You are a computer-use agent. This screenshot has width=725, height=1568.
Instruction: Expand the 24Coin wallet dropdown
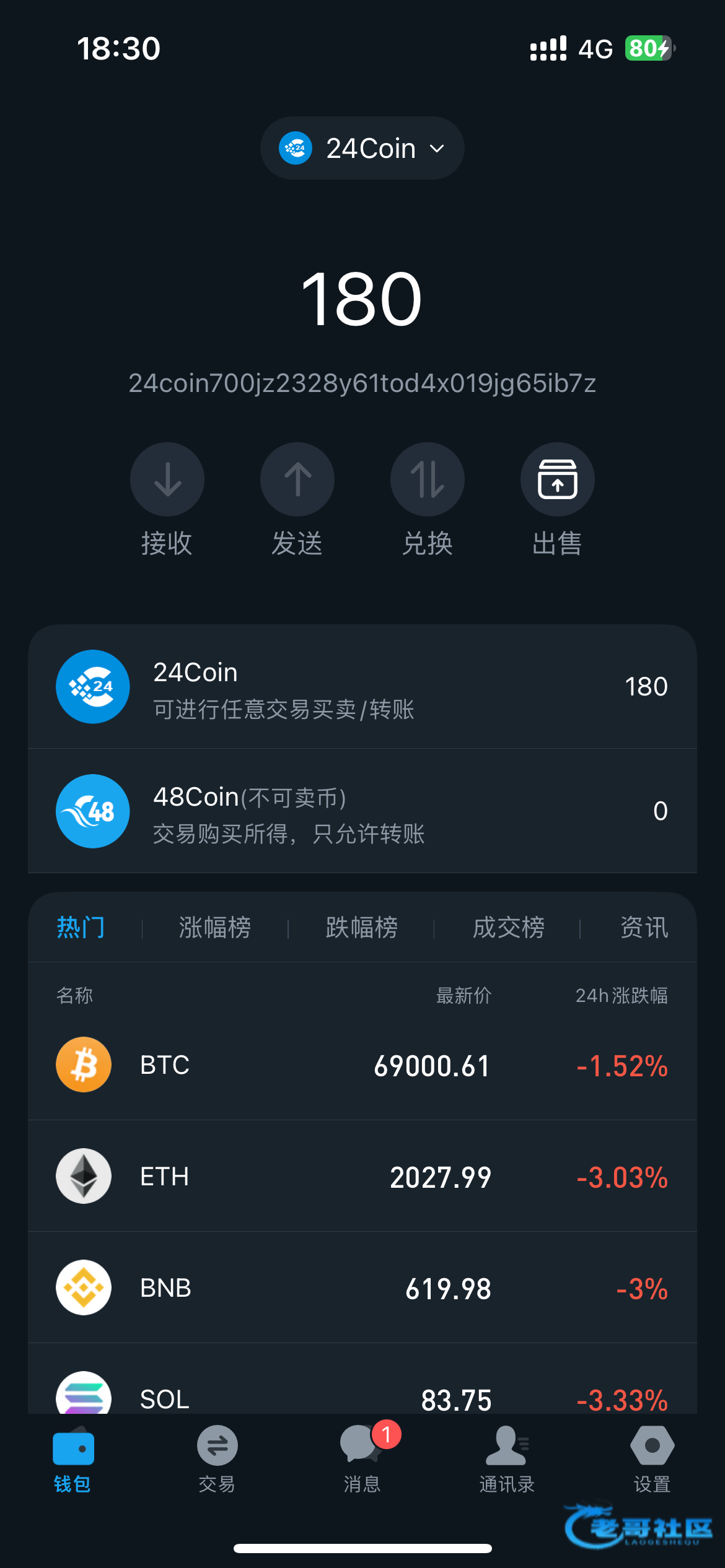(x=362, y=149)
